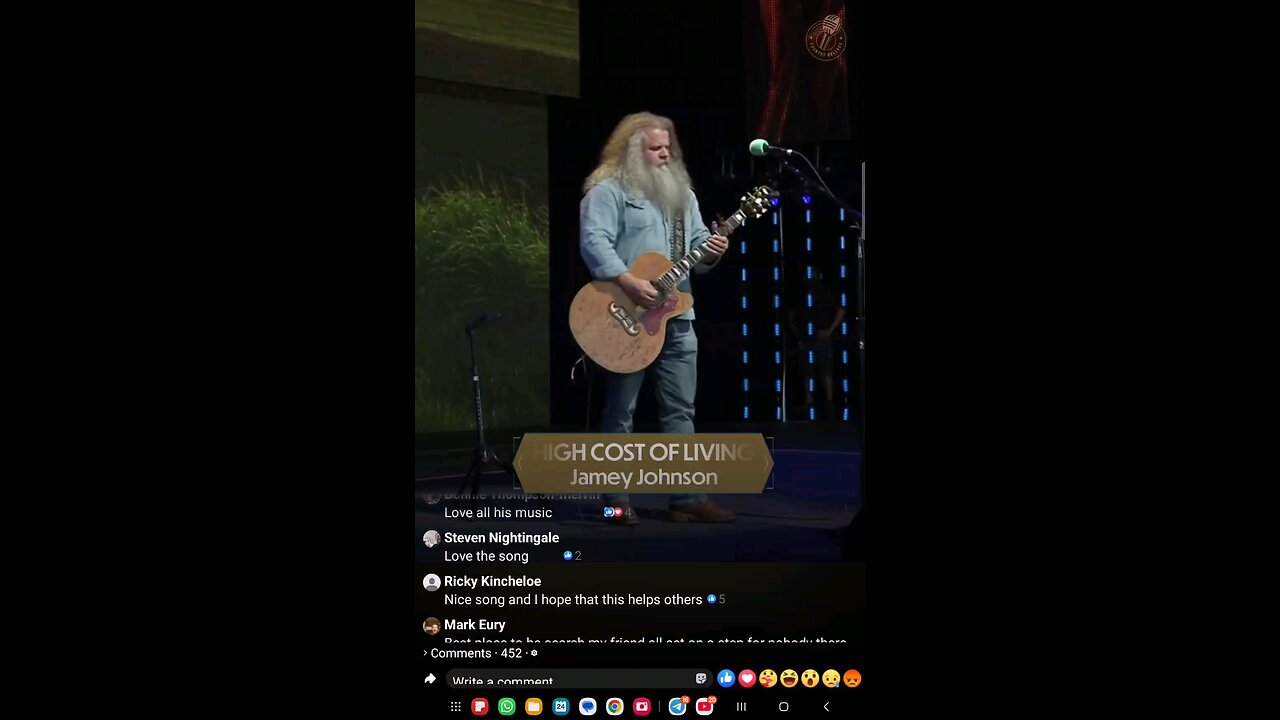Viewport: 1280px width, 720px height.
Task: Open Steven Nightingale's profile
Action: point(501,538)
